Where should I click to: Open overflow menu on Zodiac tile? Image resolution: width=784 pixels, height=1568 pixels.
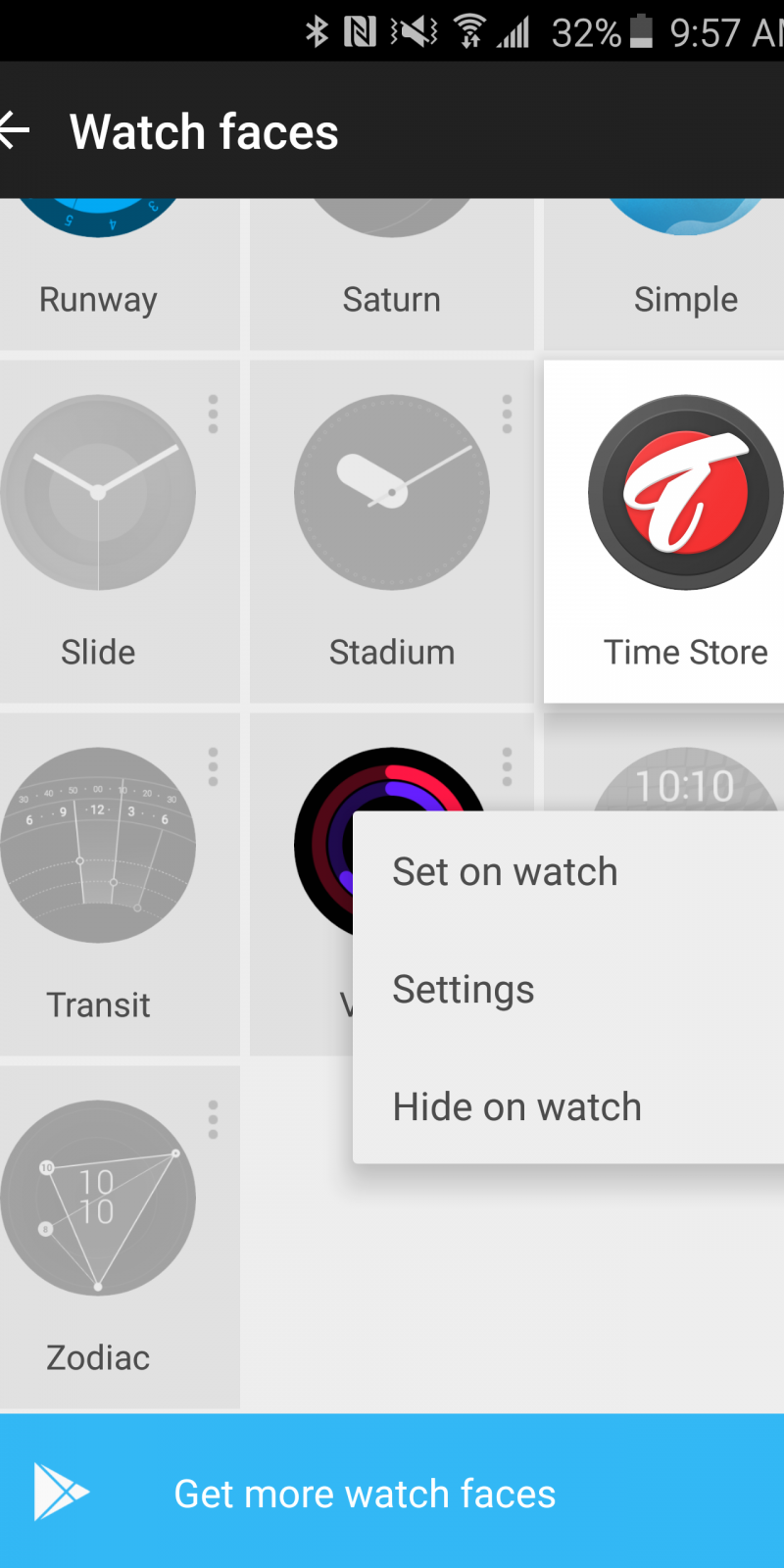coord(213,1120)
